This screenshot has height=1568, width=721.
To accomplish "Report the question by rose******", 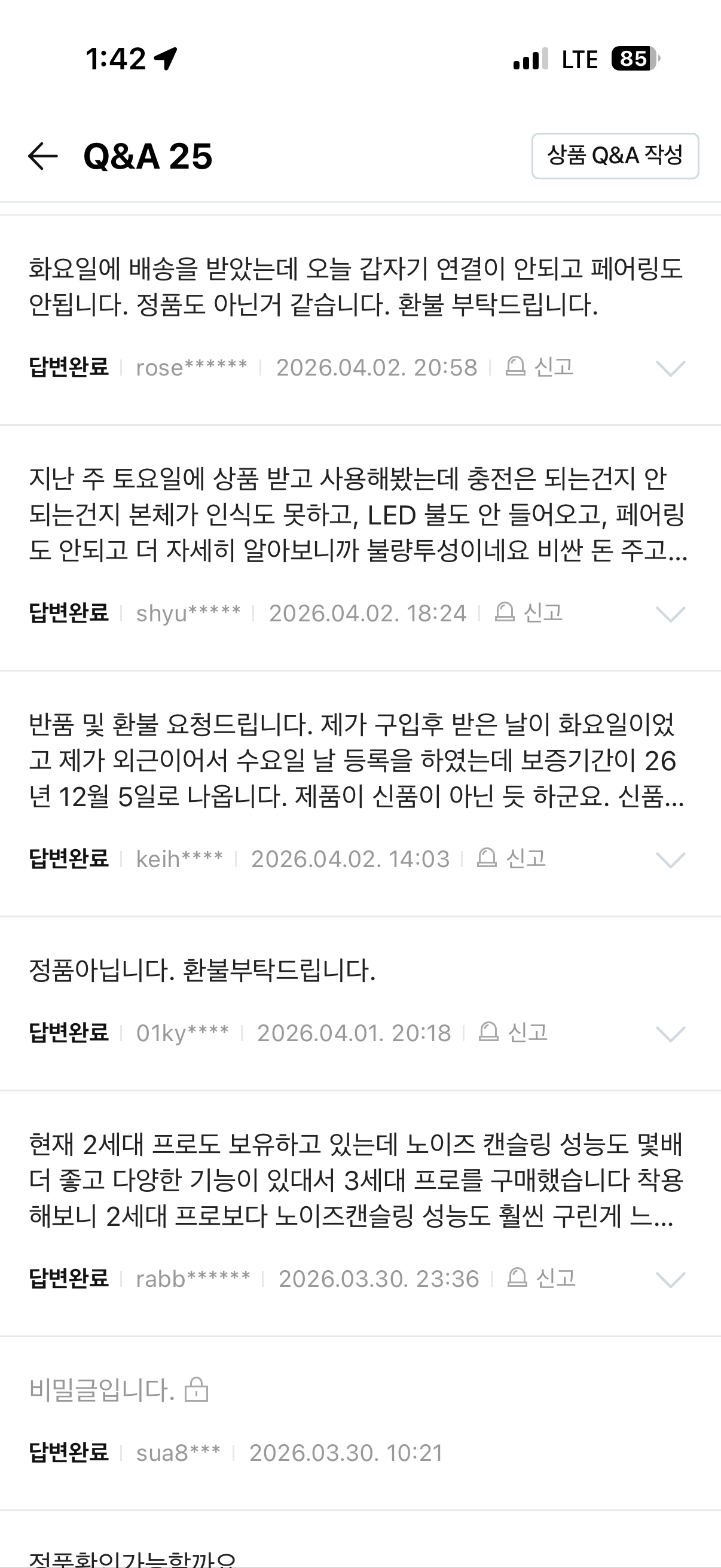I will pyautogui.click(x=540, y=367).
